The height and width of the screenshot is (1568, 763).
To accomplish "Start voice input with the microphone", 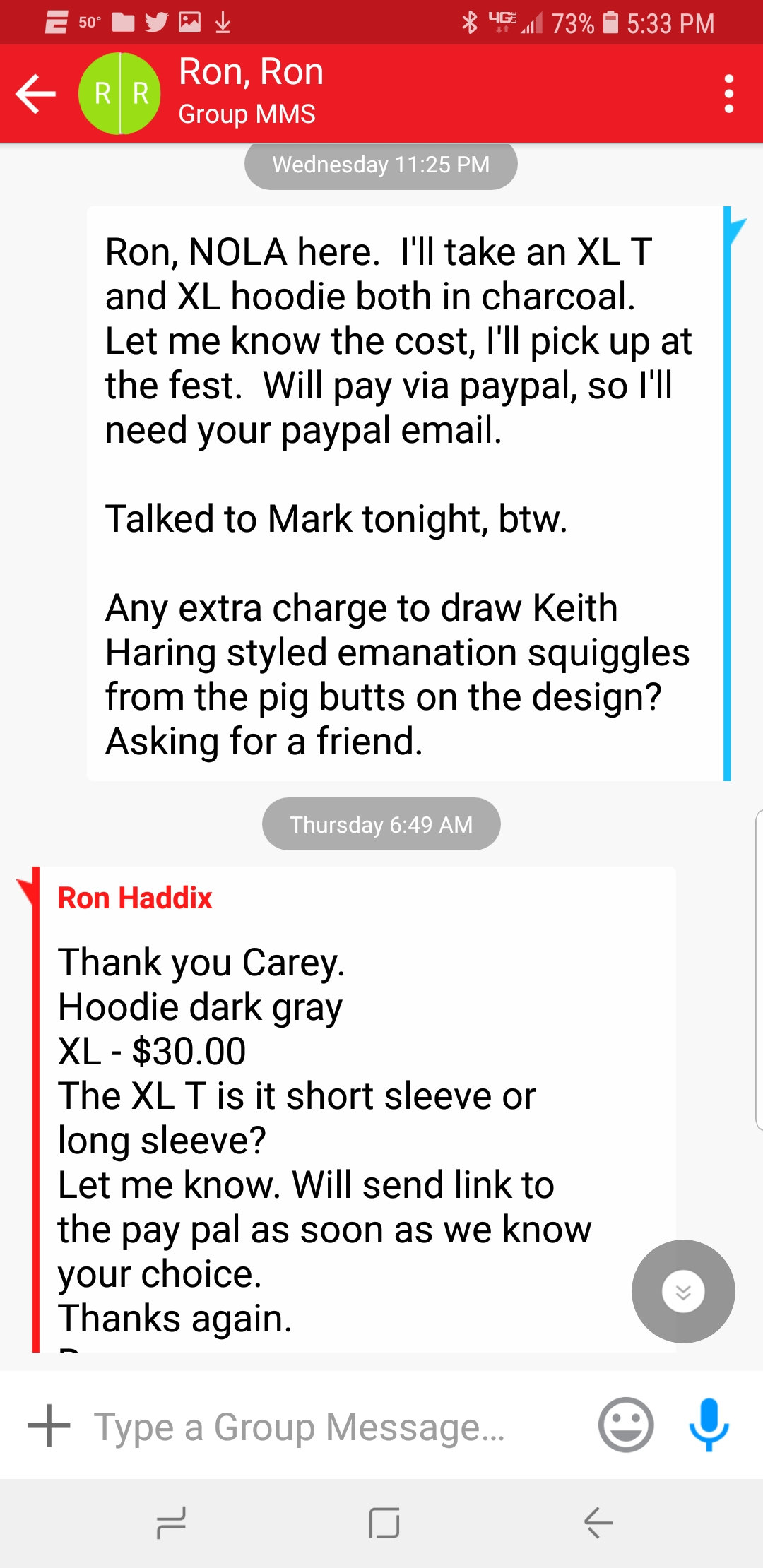I will coord(709,1425).
